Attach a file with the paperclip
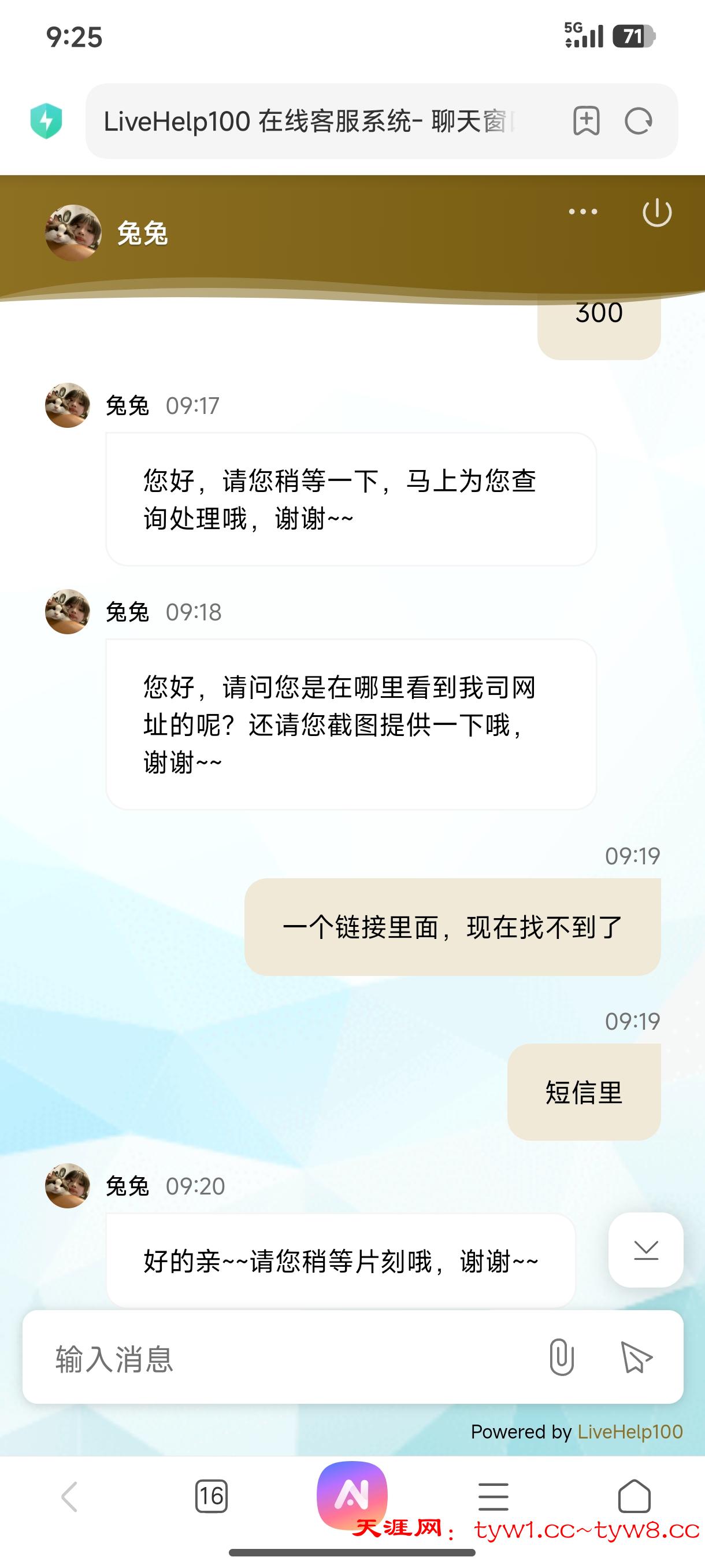This screenshot has width=705, height=1568. 562,1358
